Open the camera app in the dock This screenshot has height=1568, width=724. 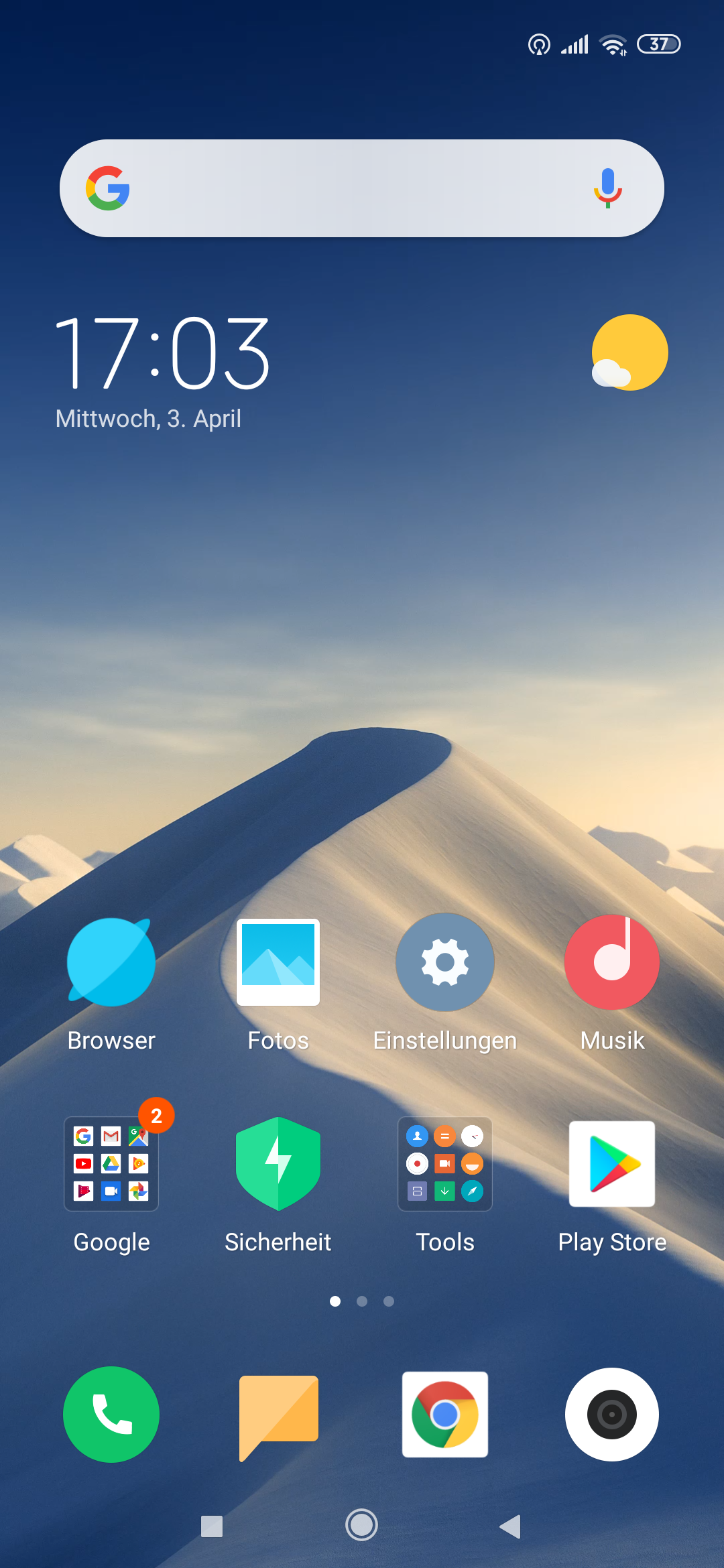click(x=612, y=1415)
